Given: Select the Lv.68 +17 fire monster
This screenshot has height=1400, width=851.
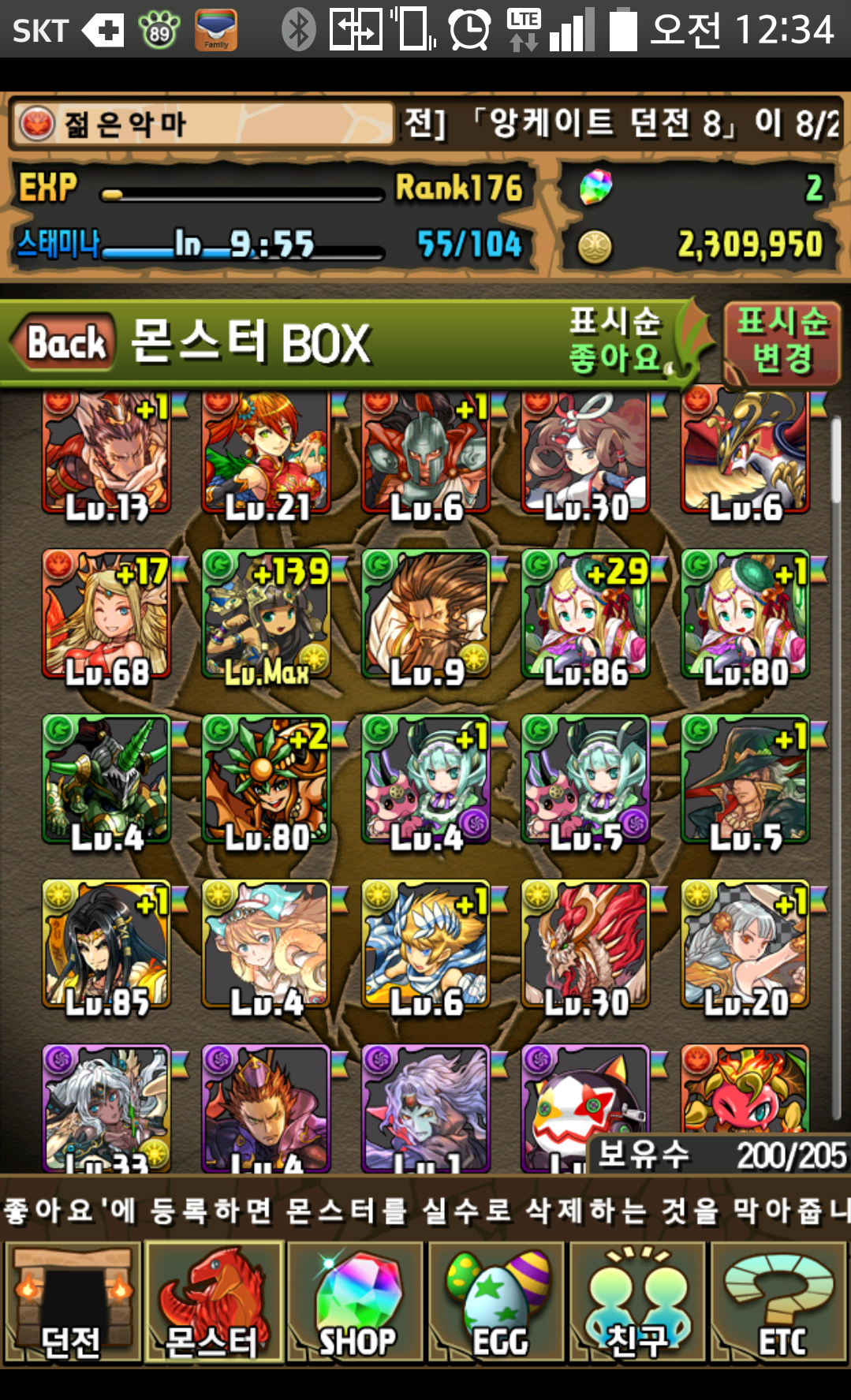Looking at the screenshot, I should [x=106, y=615].
